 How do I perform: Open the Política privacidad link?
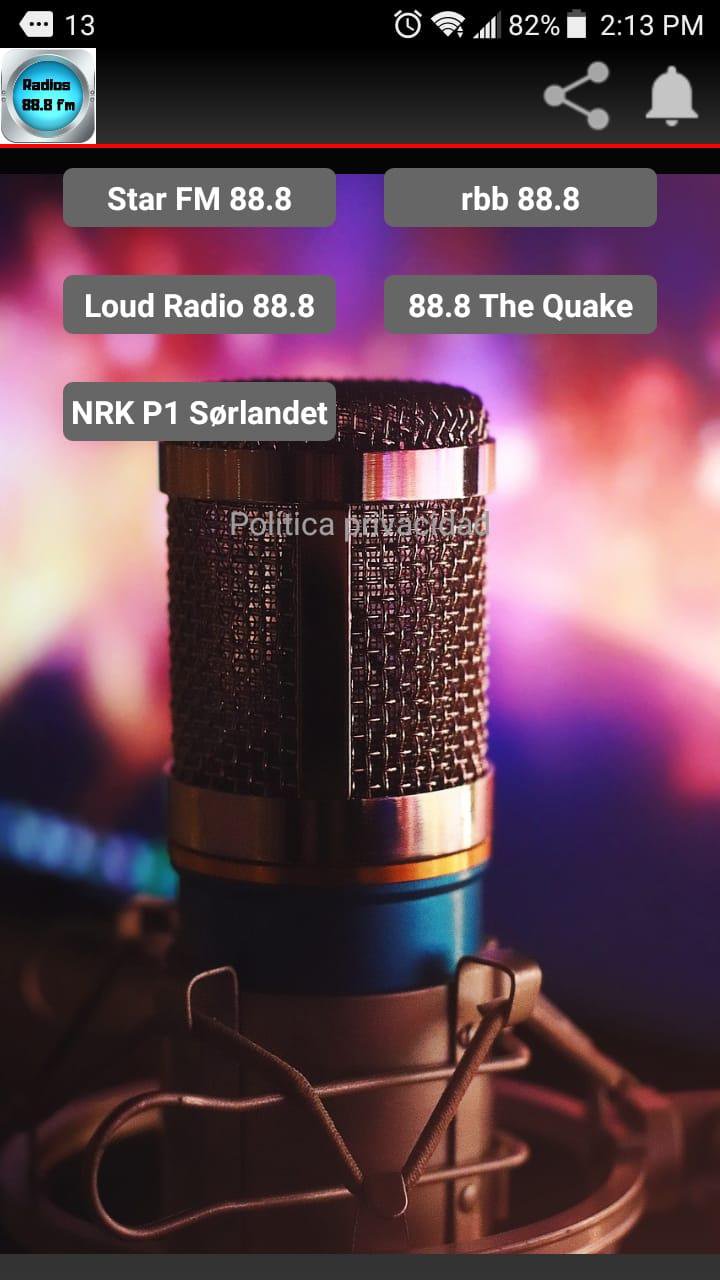(x=360, y=524)
